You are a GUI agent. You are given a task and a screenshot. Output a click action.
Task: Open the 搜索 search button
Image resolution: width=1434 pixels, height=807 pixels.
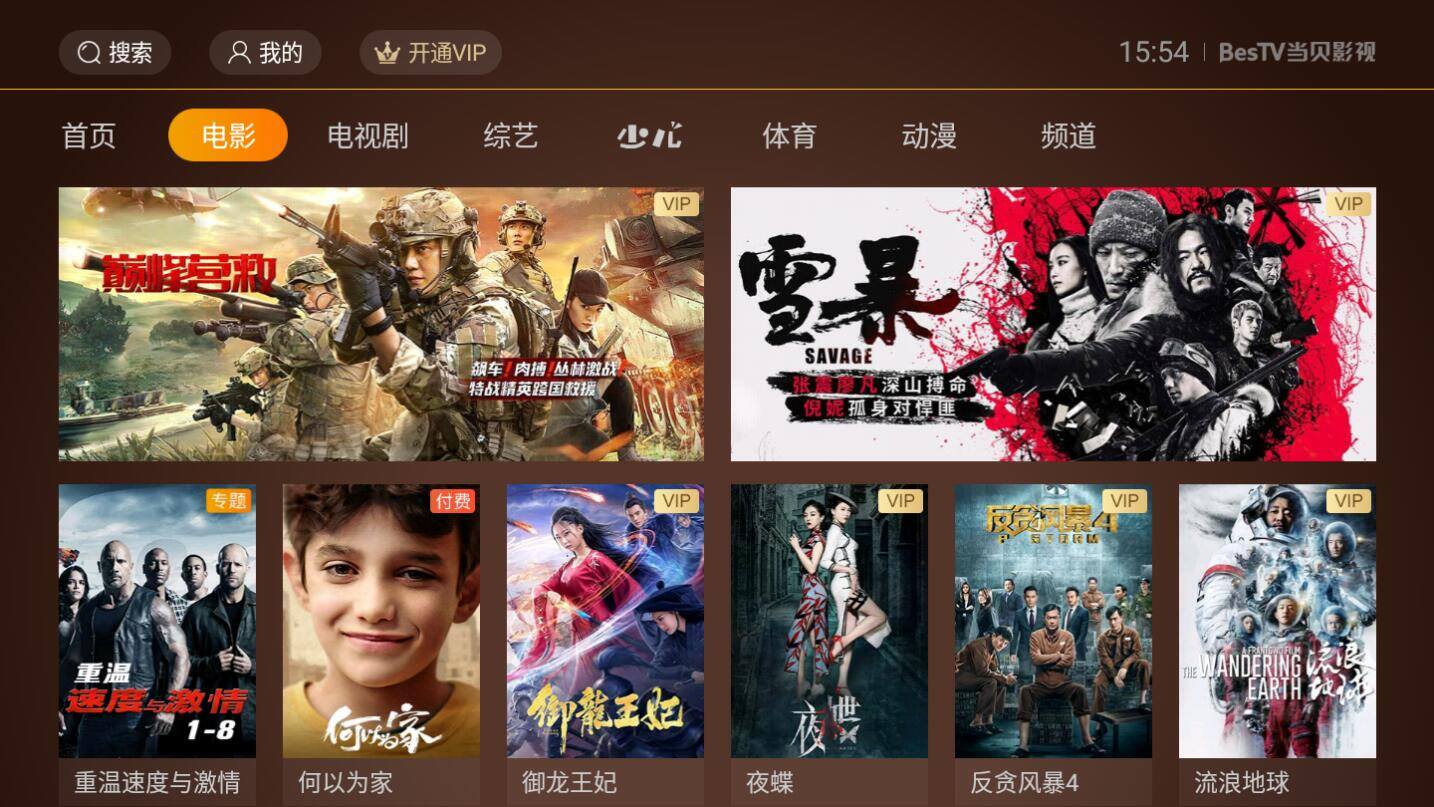tap(115, 53)
